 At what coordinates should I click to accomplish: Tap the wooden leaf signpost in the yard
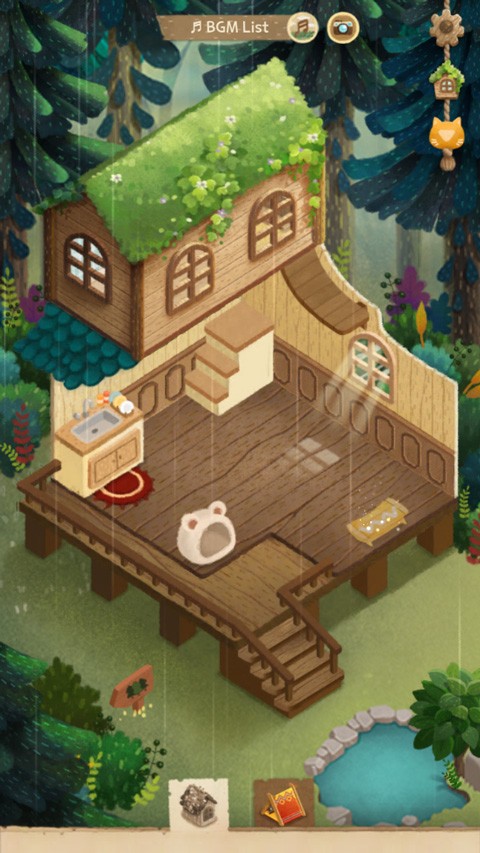pos(133,688)
